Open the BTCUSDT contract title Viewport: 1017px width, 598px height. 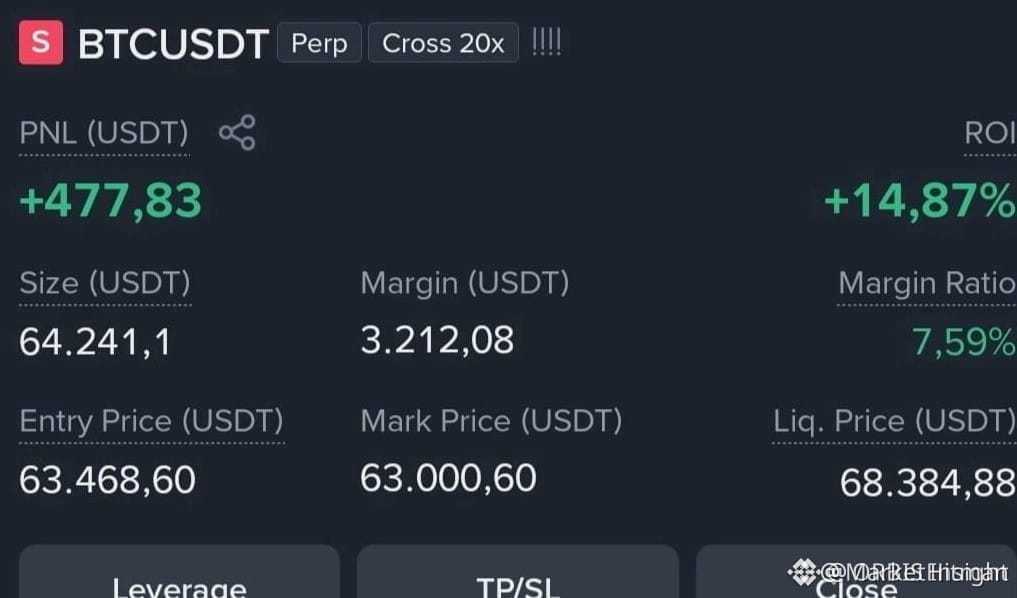tap(173, 43)
